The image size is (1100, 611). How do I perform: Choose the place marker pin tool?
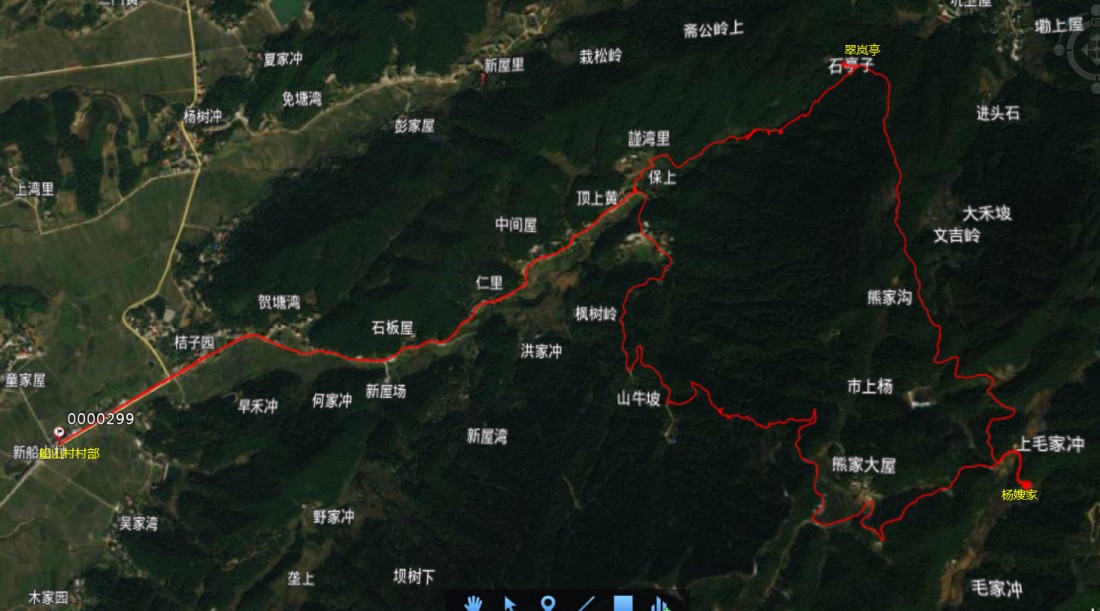point(547,603)
